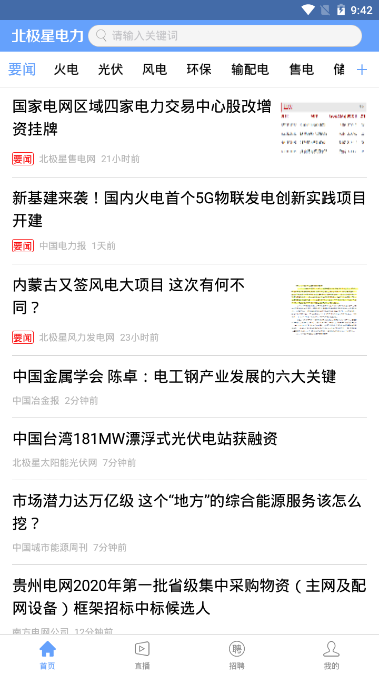Select the 风电 tab
Screen dimensions: 379x674
155,69
